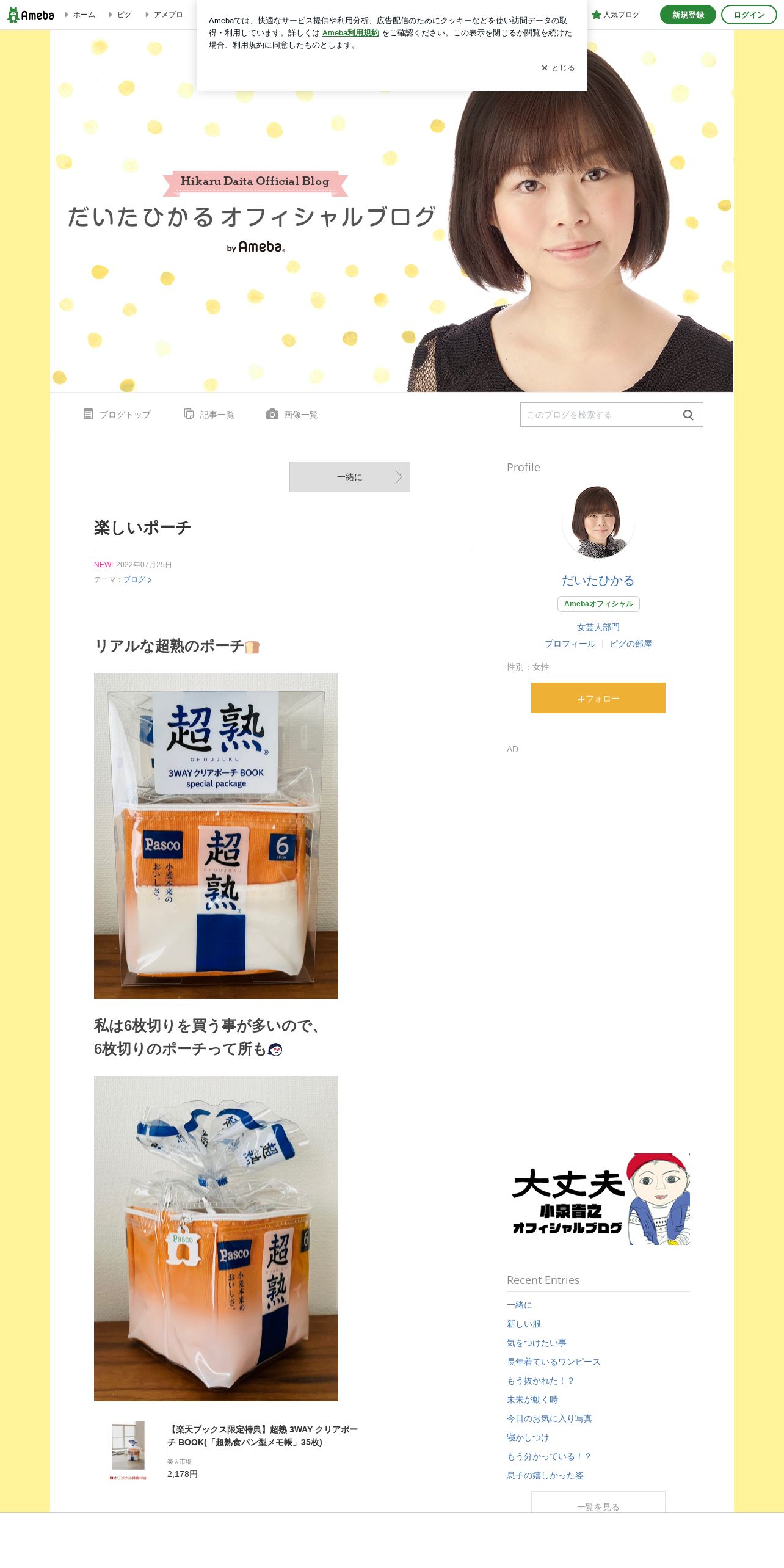Image resolution: width=784 pixels, height=1568 pixels.
Task: Go to ブログトップ
Action: [x=117, y=415]
